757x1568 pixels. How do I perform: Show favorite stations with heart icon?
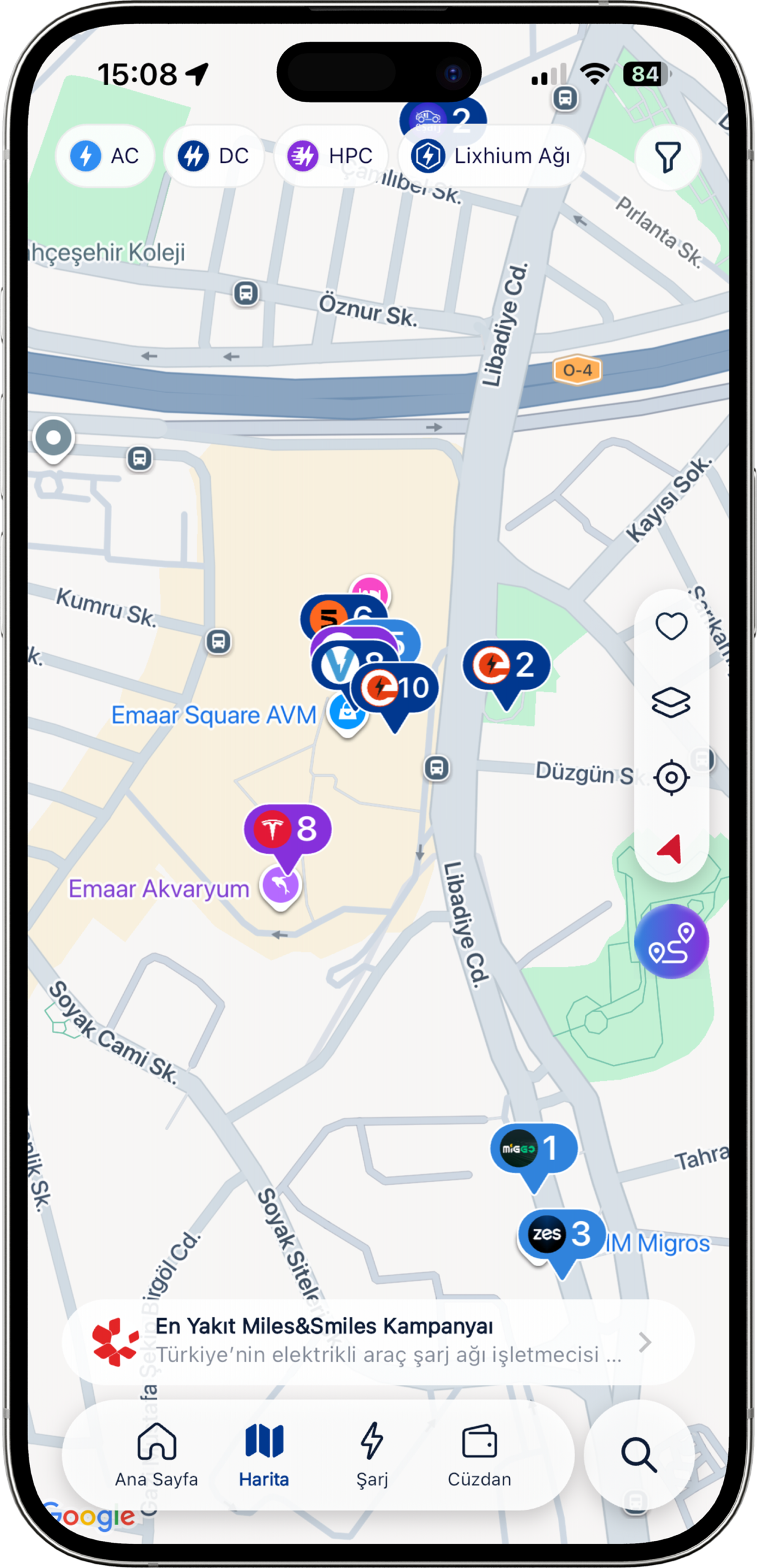[671, 627]
